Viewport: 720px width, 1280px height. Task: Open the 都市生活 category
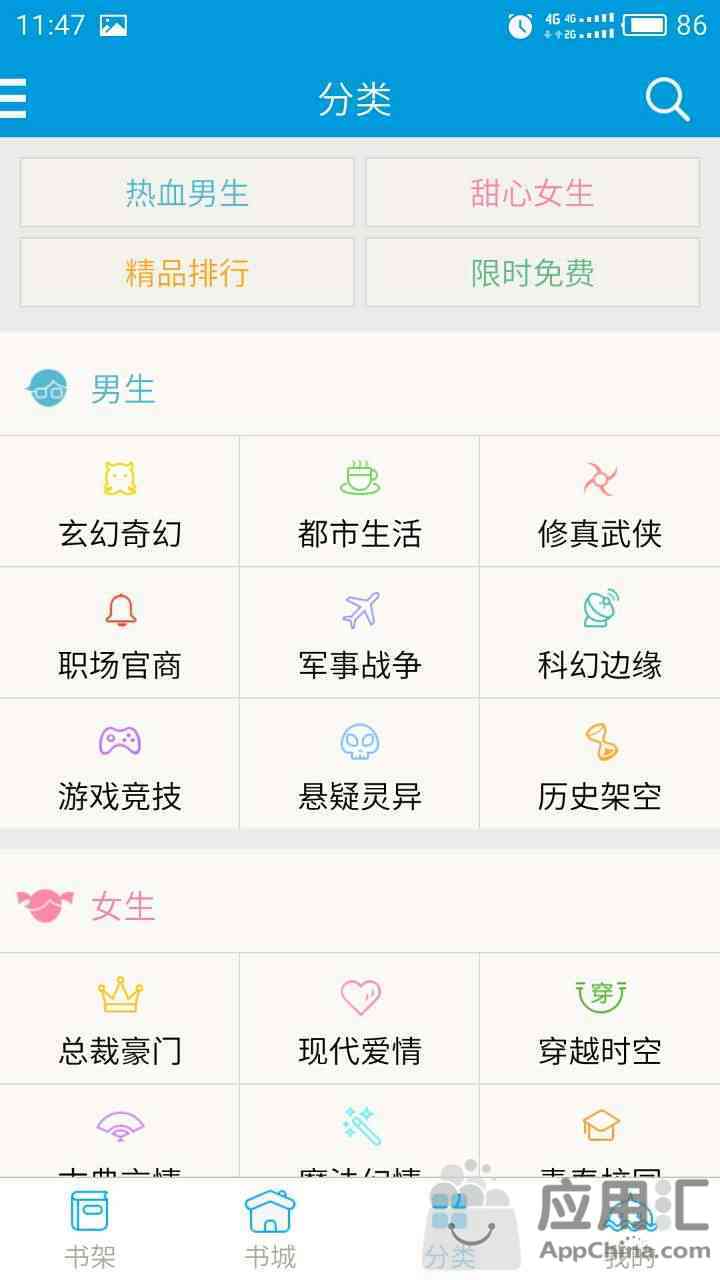(360, 502)
